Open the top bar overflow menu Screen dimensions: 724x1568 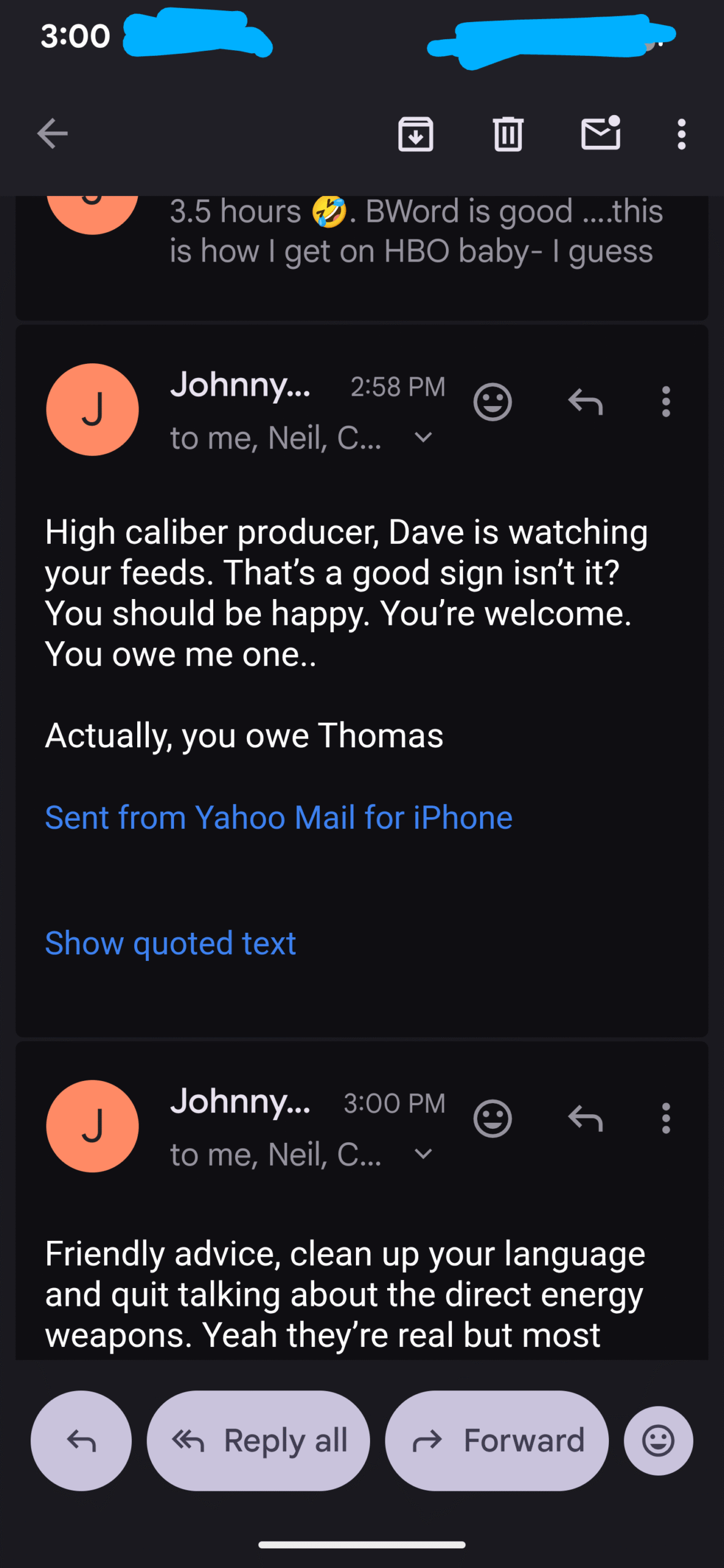pyautogui.click(x=681, y=134)
